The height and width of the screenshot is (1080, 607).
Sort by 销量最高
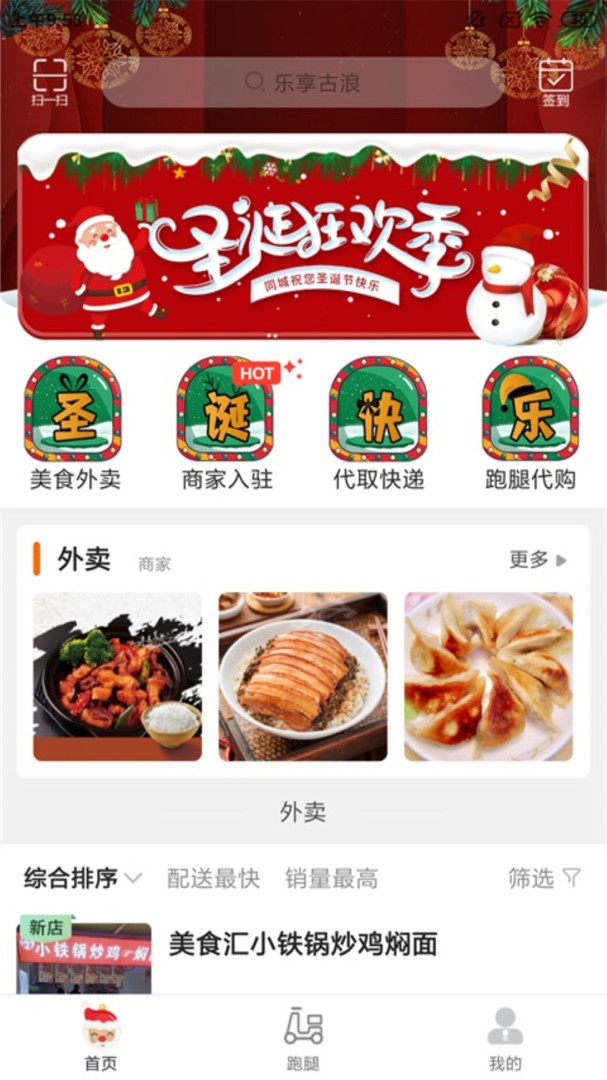[x=331, y=878]
